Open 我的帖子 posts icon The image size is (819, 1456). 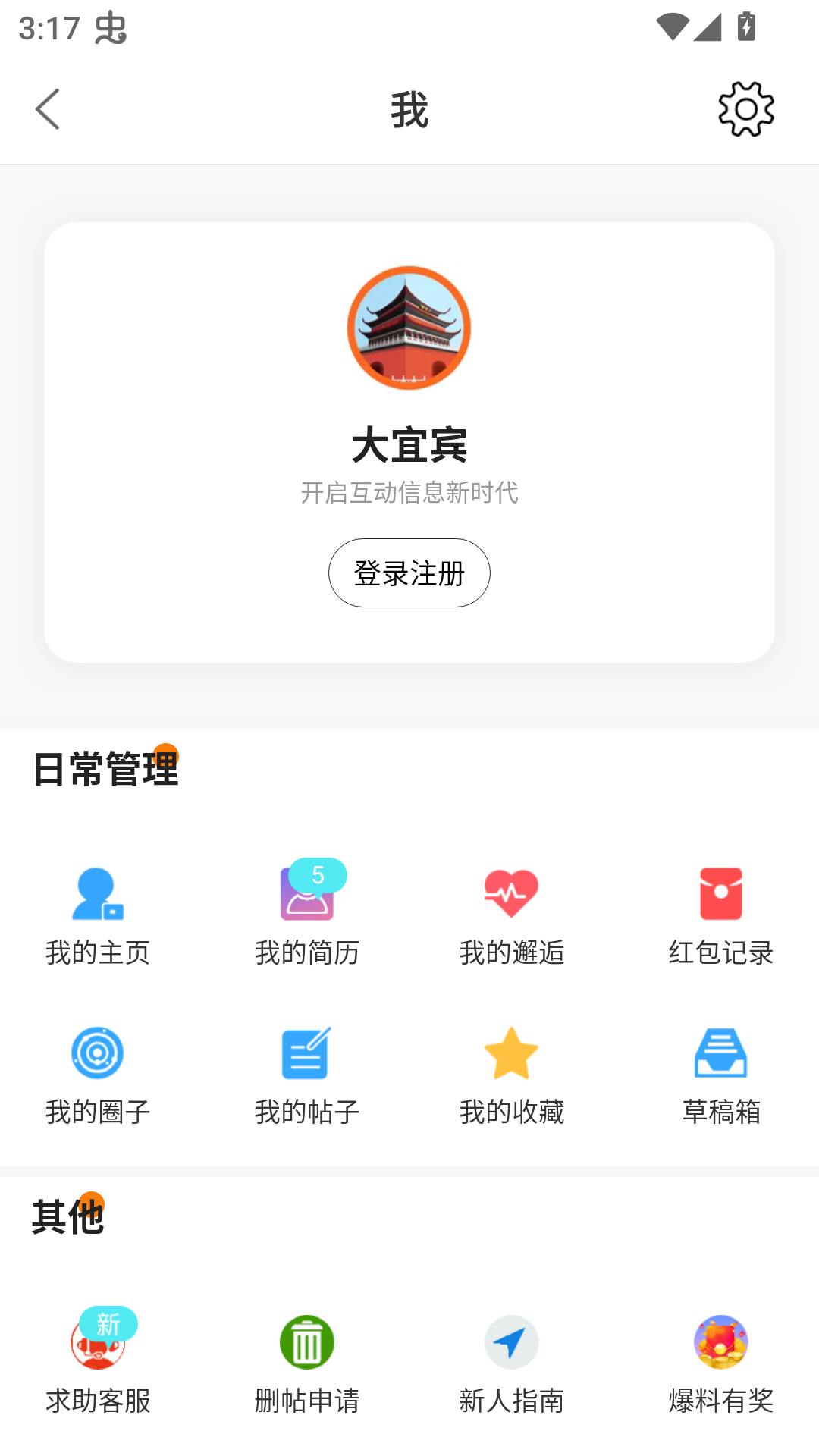point(306,1054)
